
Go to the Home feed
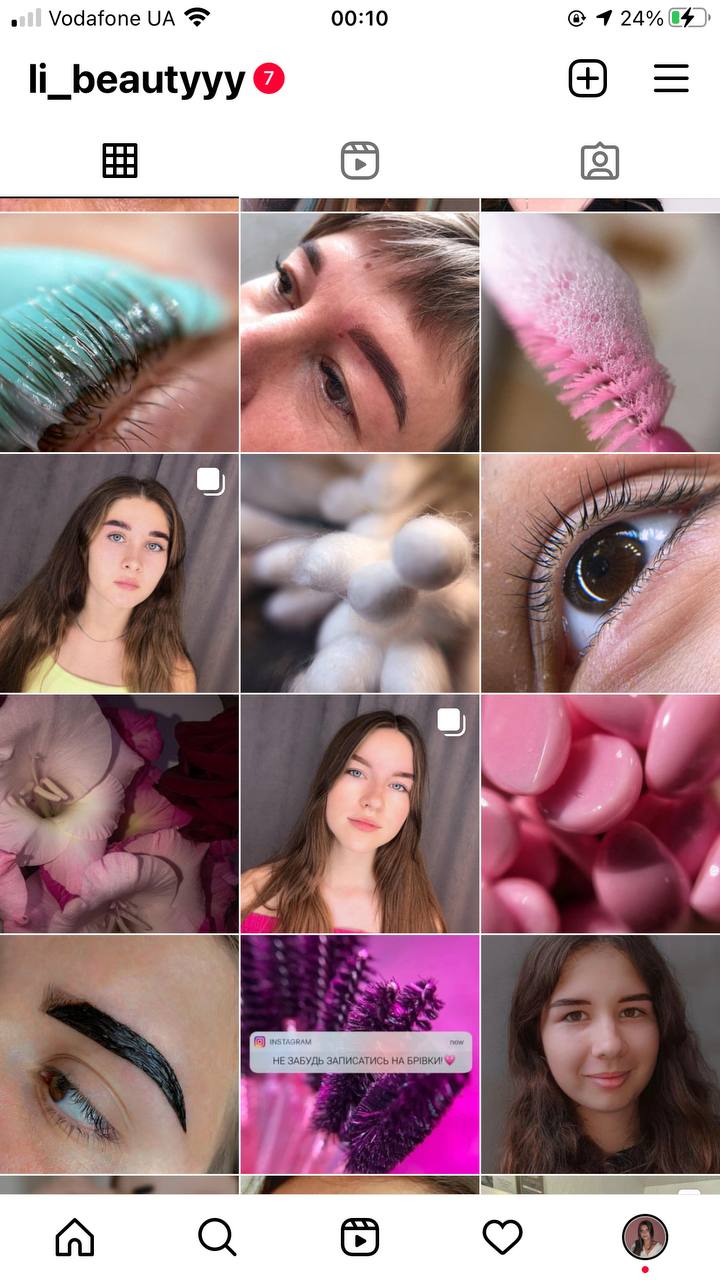75,1238
